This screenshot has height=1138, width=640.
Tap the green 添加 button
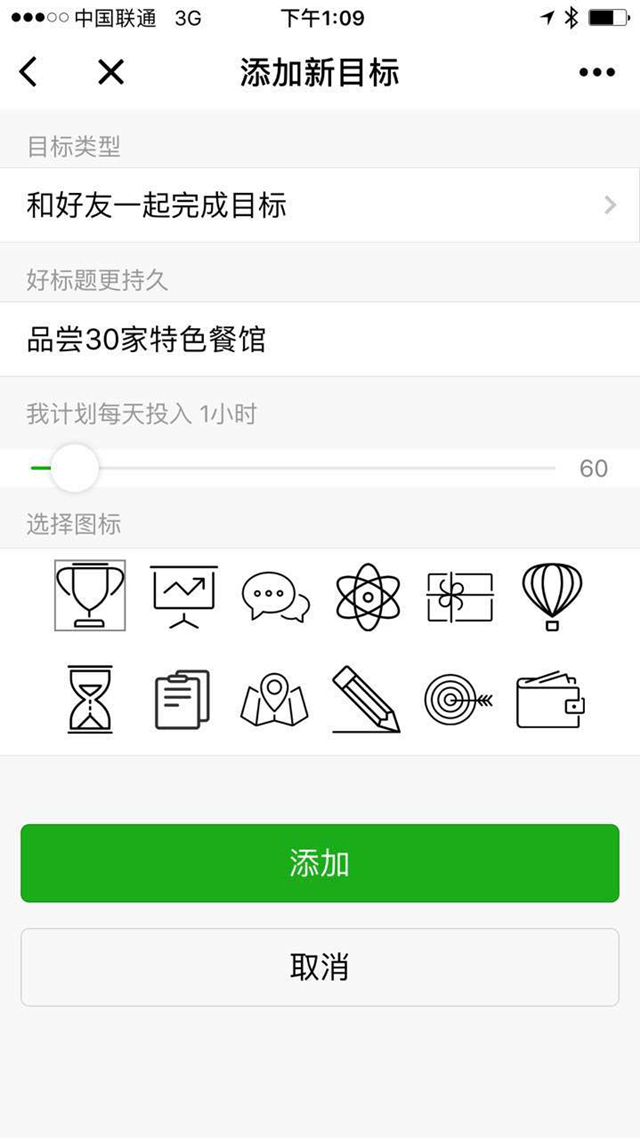pyautogui.click(x=320, y=863)
